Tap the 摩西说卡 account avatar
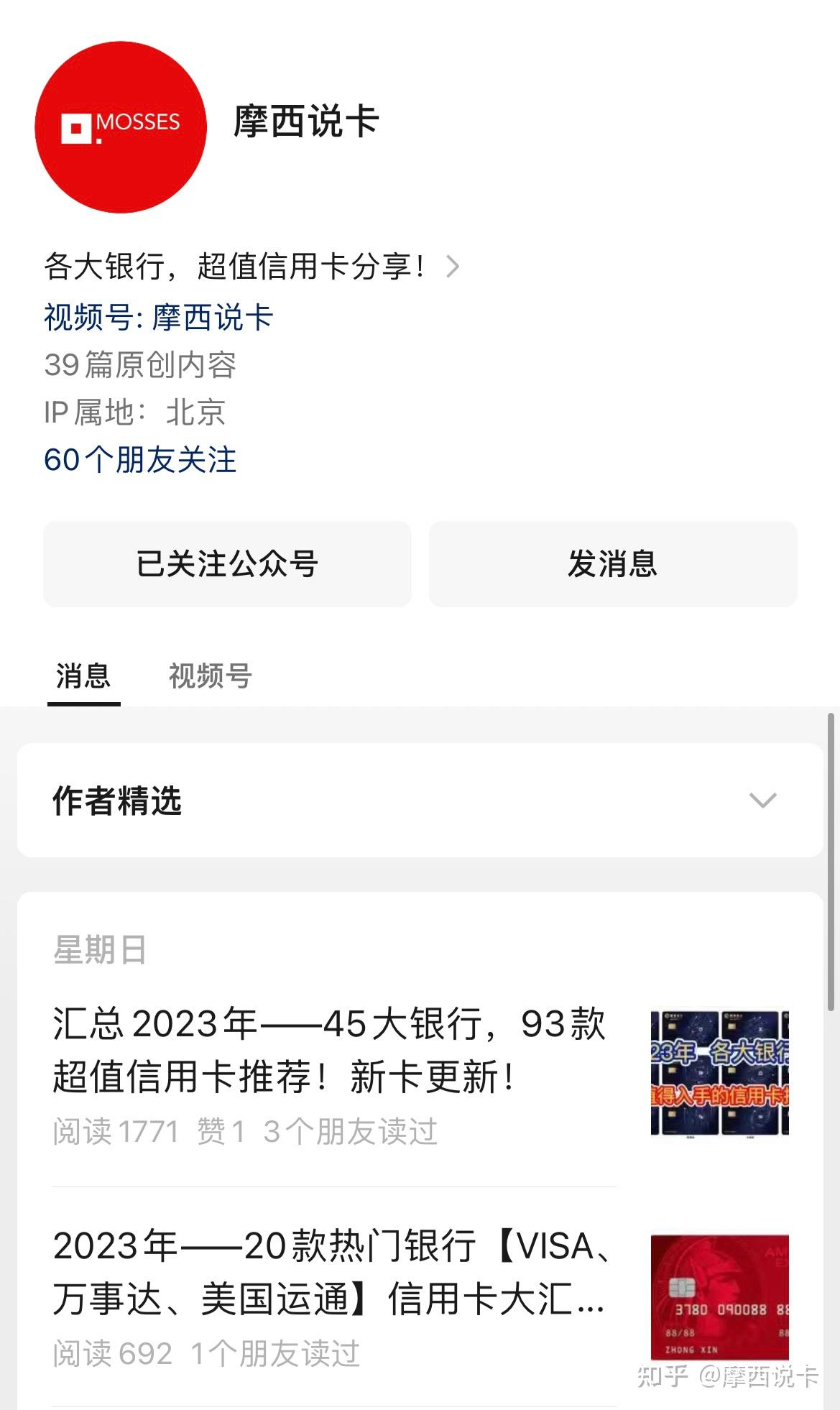The image size is (840, 1410). (121, 127)
